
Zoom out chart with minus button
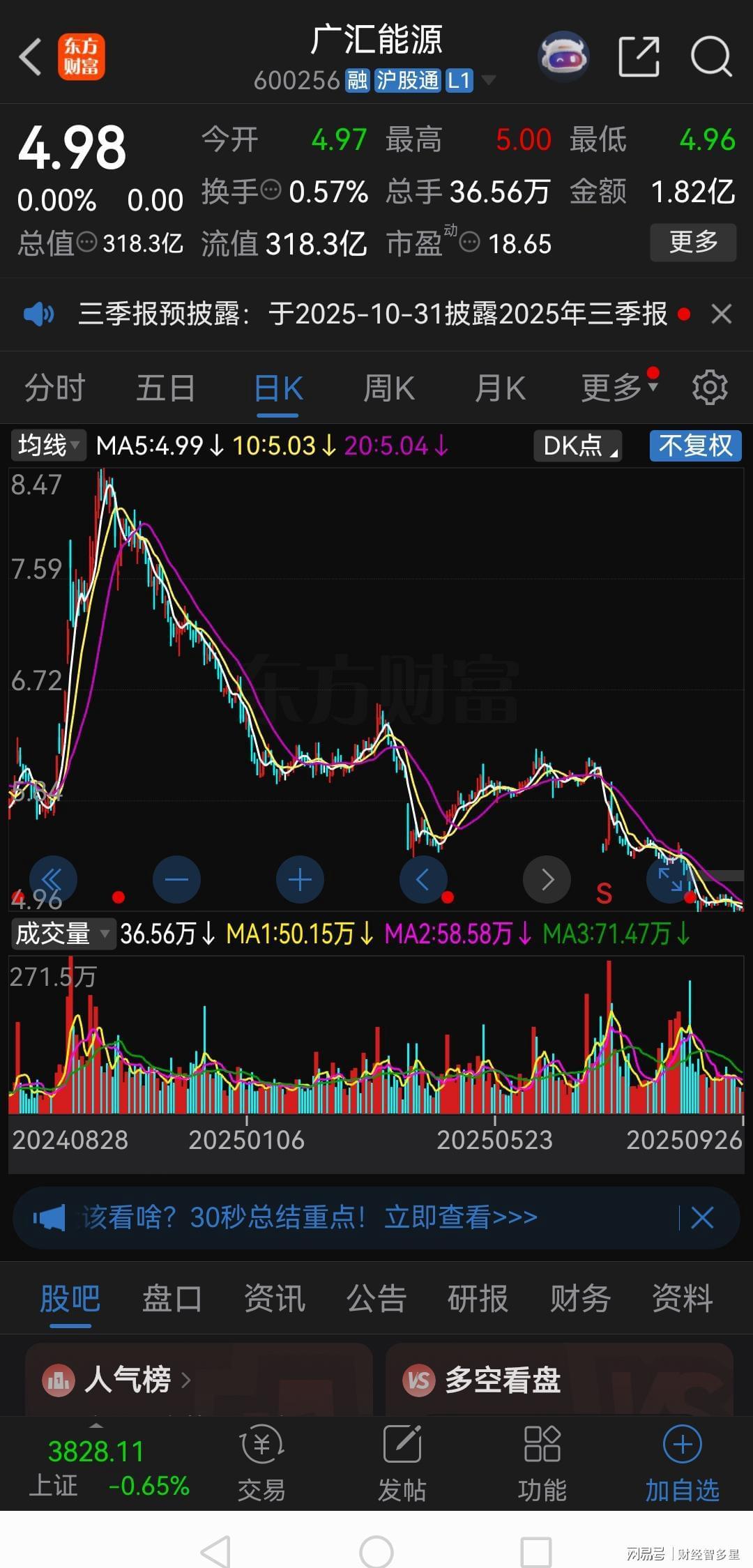point(176,880)
